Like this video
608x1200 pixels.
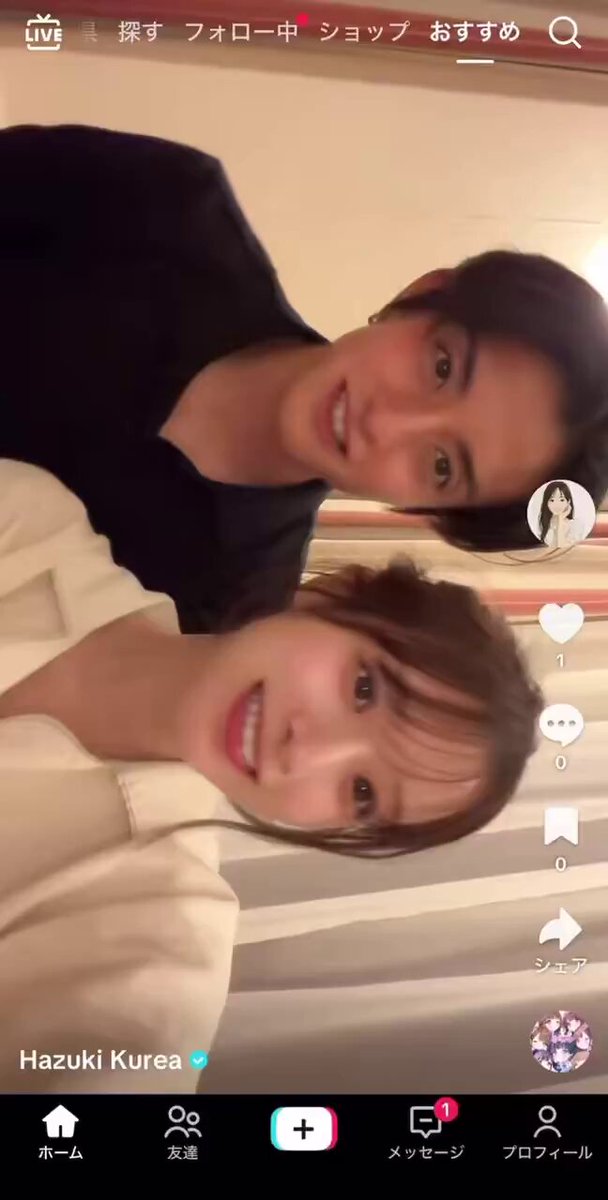point(560,625)
